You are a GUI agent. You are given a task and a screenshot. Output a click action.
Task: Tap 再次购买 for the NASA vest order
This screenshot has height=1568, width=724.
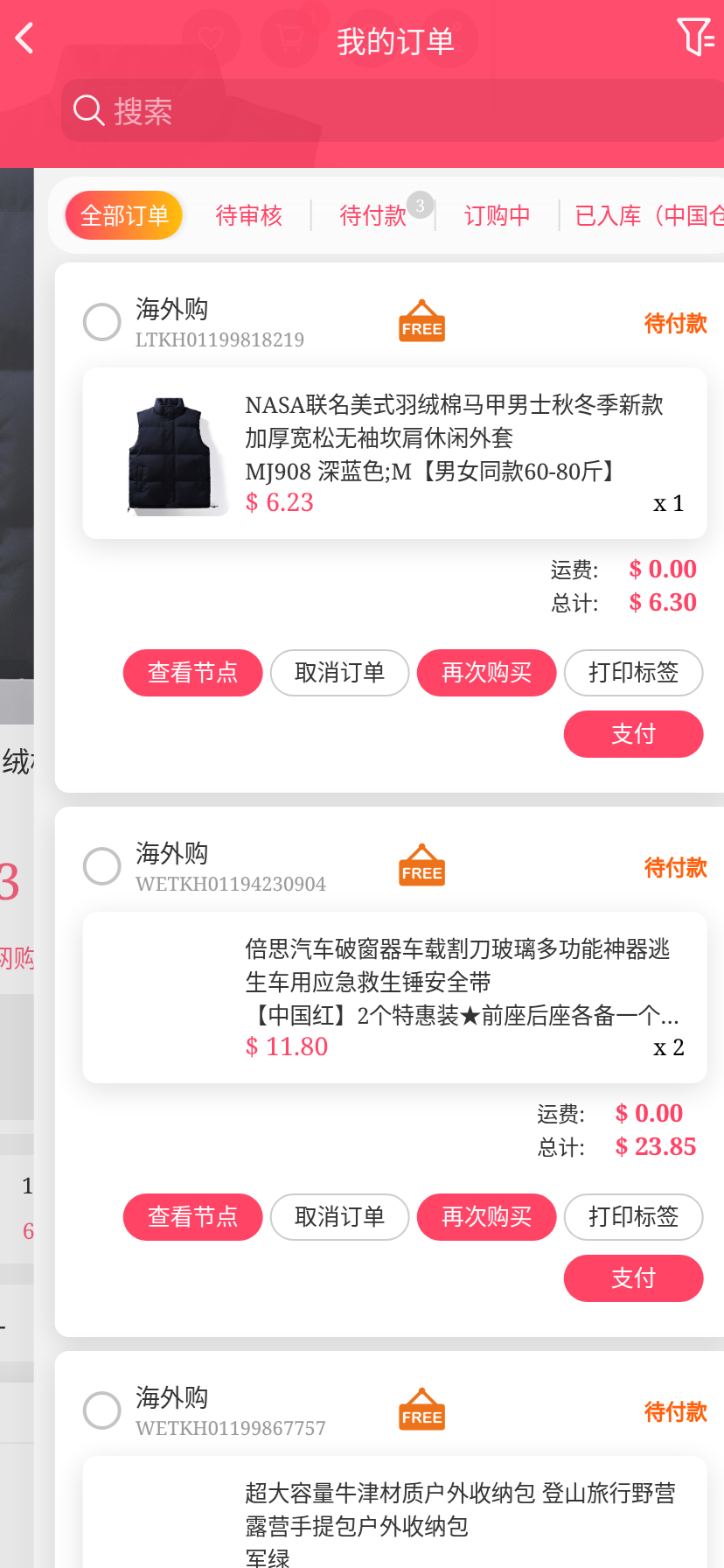[486, 673]
